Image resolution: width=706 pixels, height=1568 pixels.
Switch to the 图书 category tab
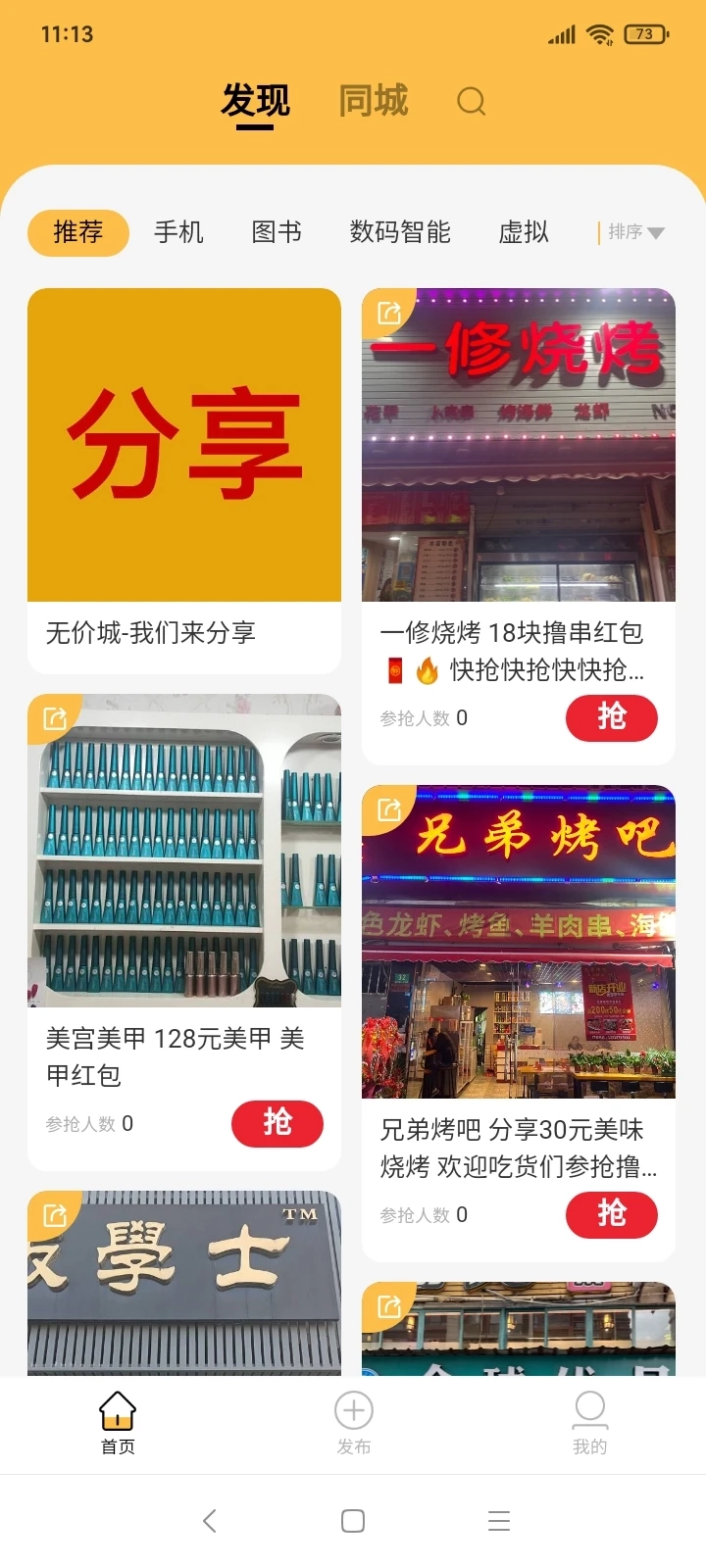pyautogui.click(x=276, y=232)
